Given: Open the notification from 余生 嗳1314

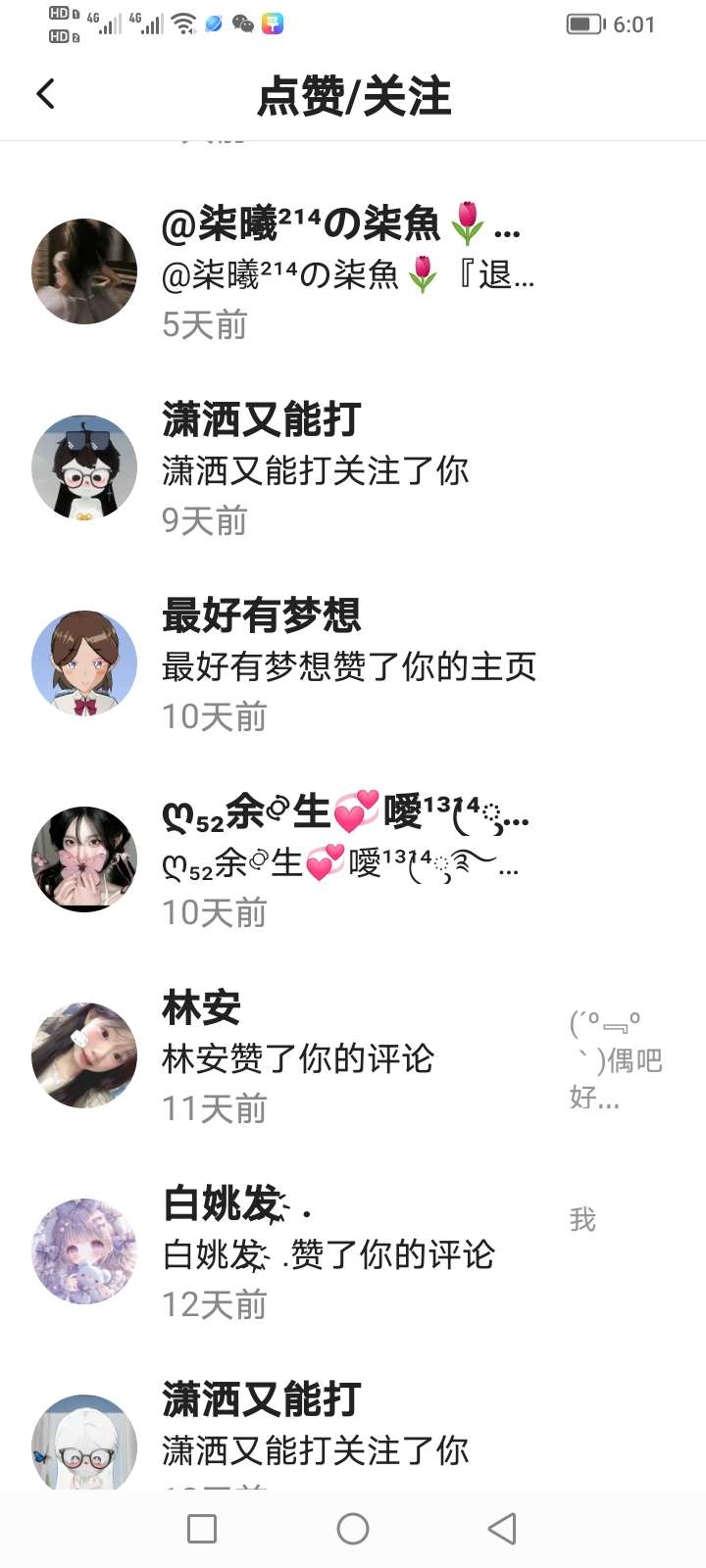Looking at the screenshot, I should 343,862.
